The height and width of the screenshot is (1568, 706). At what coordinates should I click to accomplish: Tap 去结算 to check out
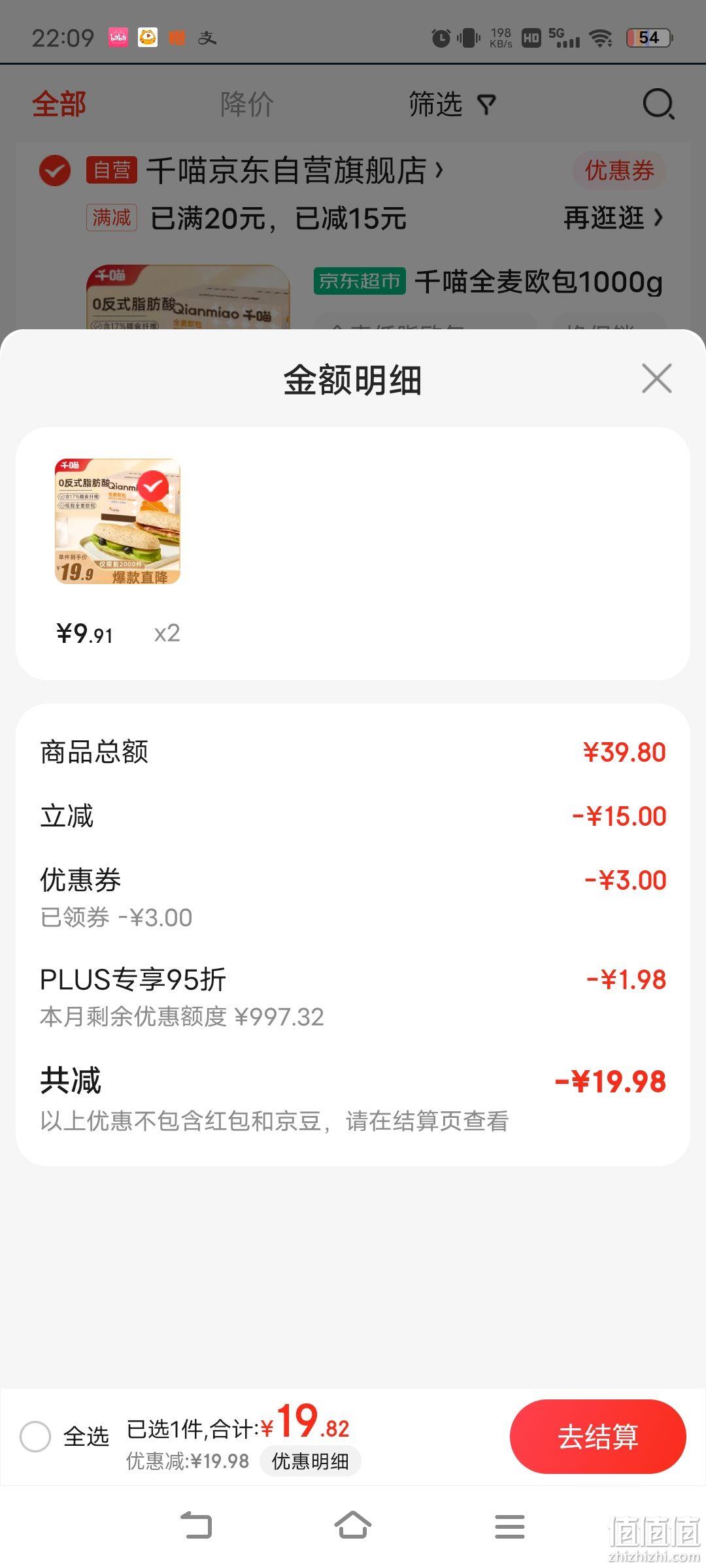tap(597, 1437)
